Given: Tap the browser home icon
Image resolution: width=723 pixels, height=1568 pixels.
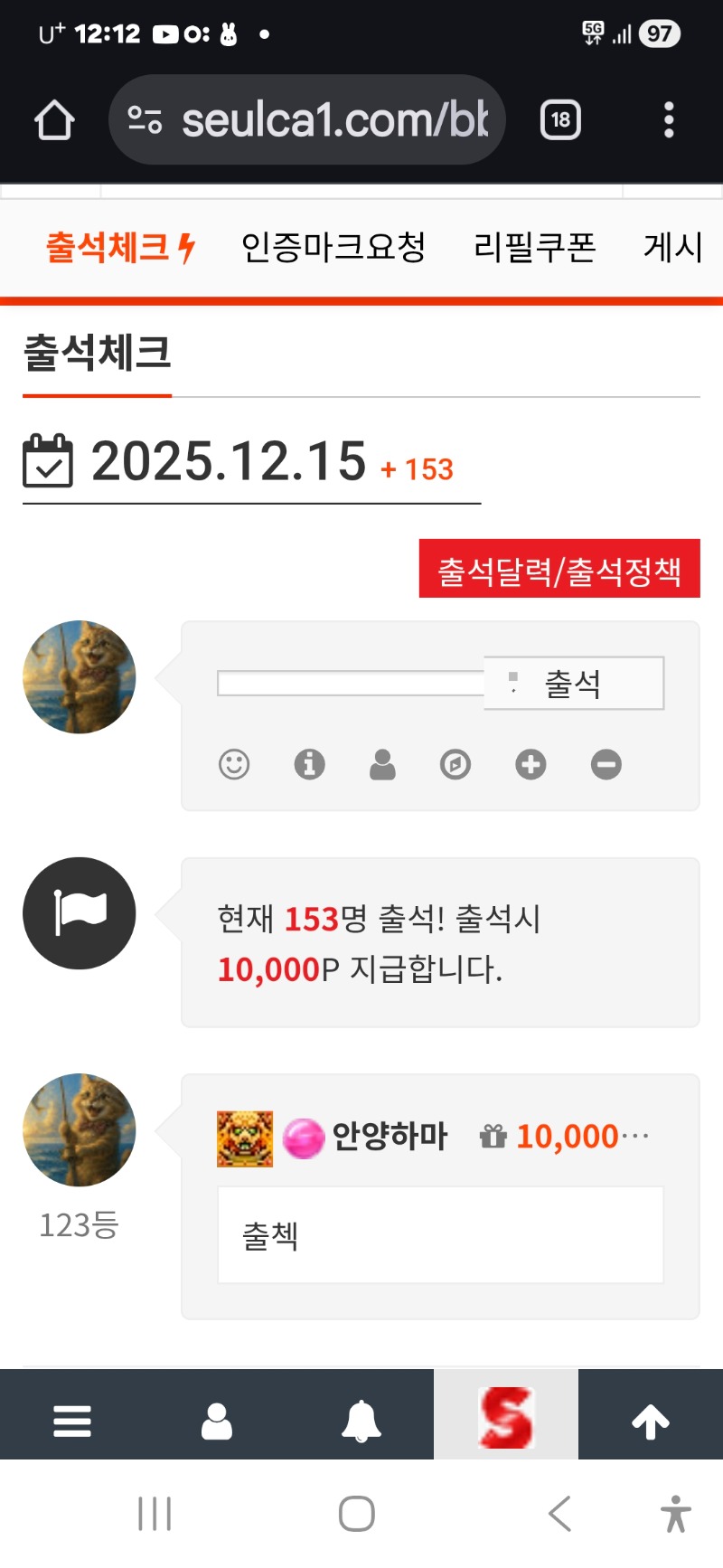Looking at the screenshot, I should (54, 120).
